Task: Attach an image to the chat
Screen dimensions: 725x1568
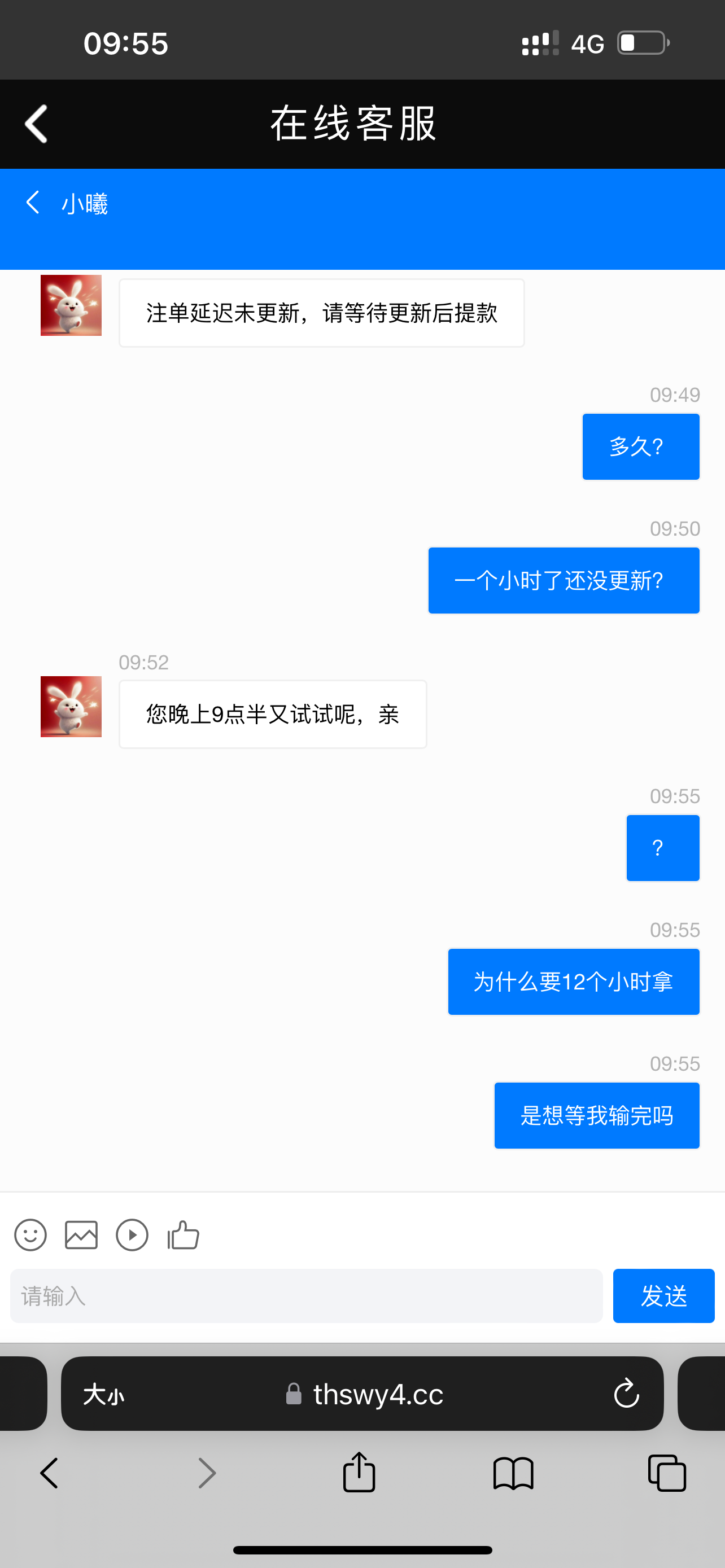Action: (x=81, y=1235)
